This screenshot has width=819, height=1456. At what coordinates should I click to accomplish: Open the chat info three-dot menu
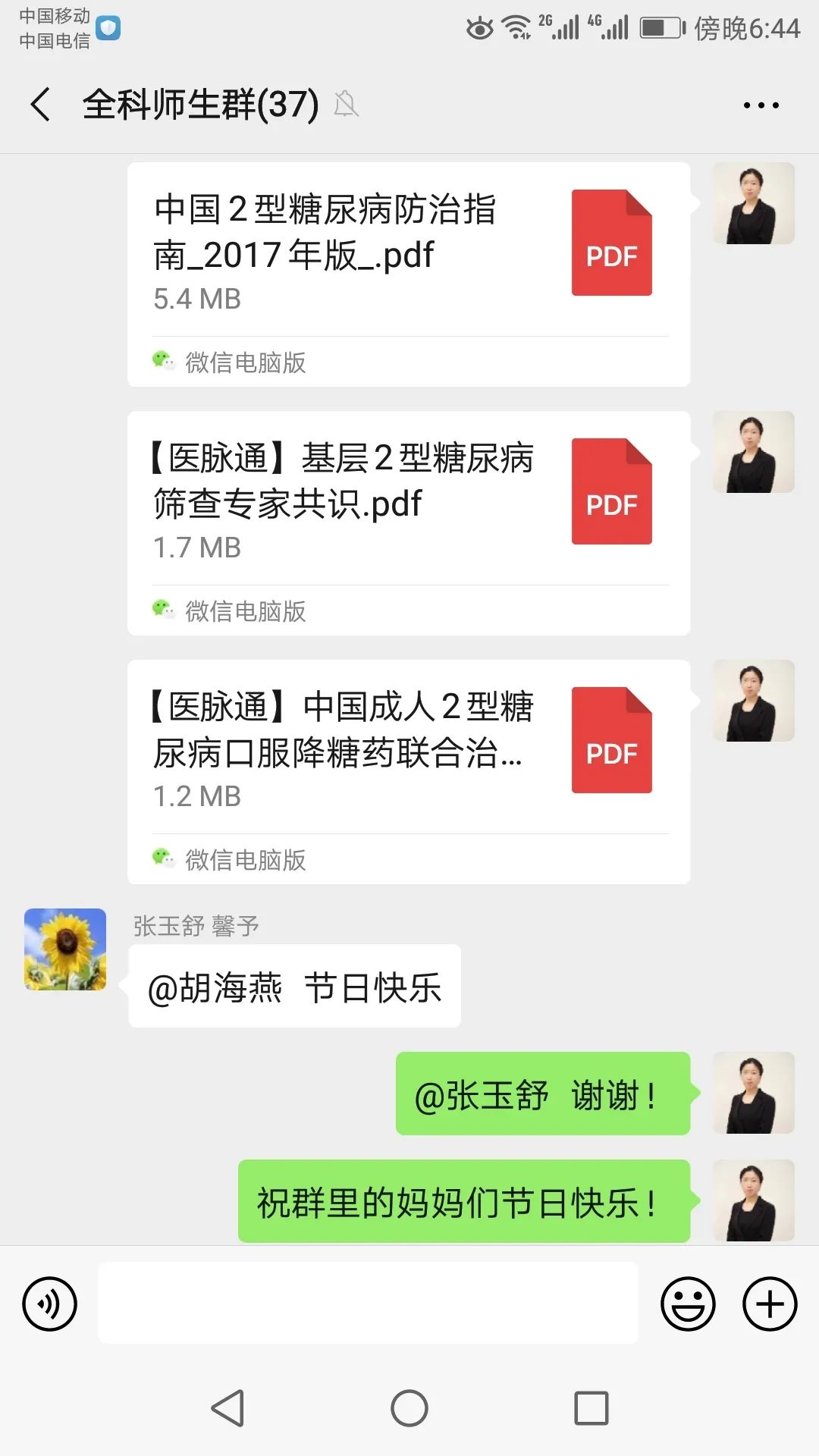tap(761, 105)
